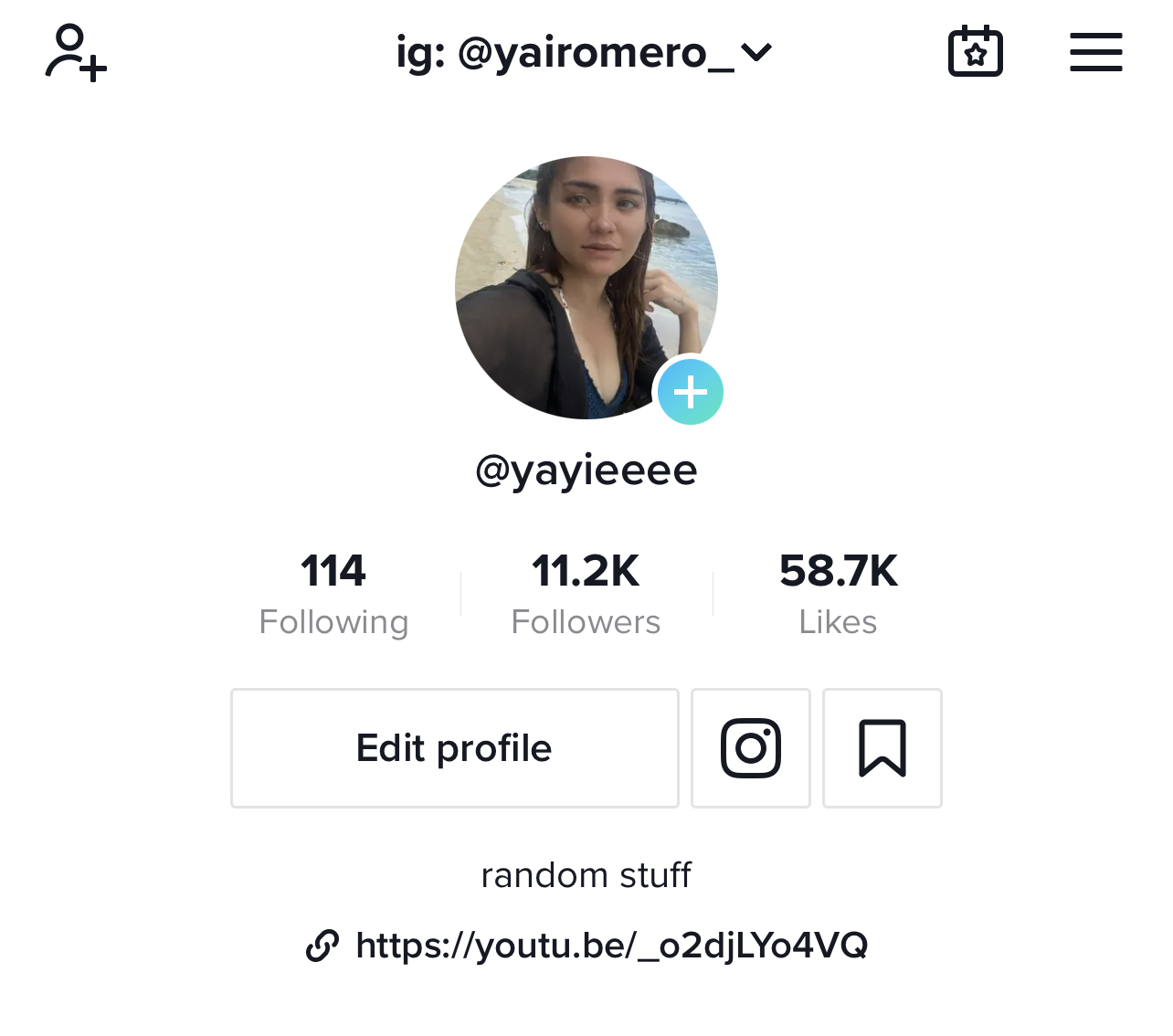Tap Edit profile button
Screen dimensions: 1173x1036
coord(454,748)
